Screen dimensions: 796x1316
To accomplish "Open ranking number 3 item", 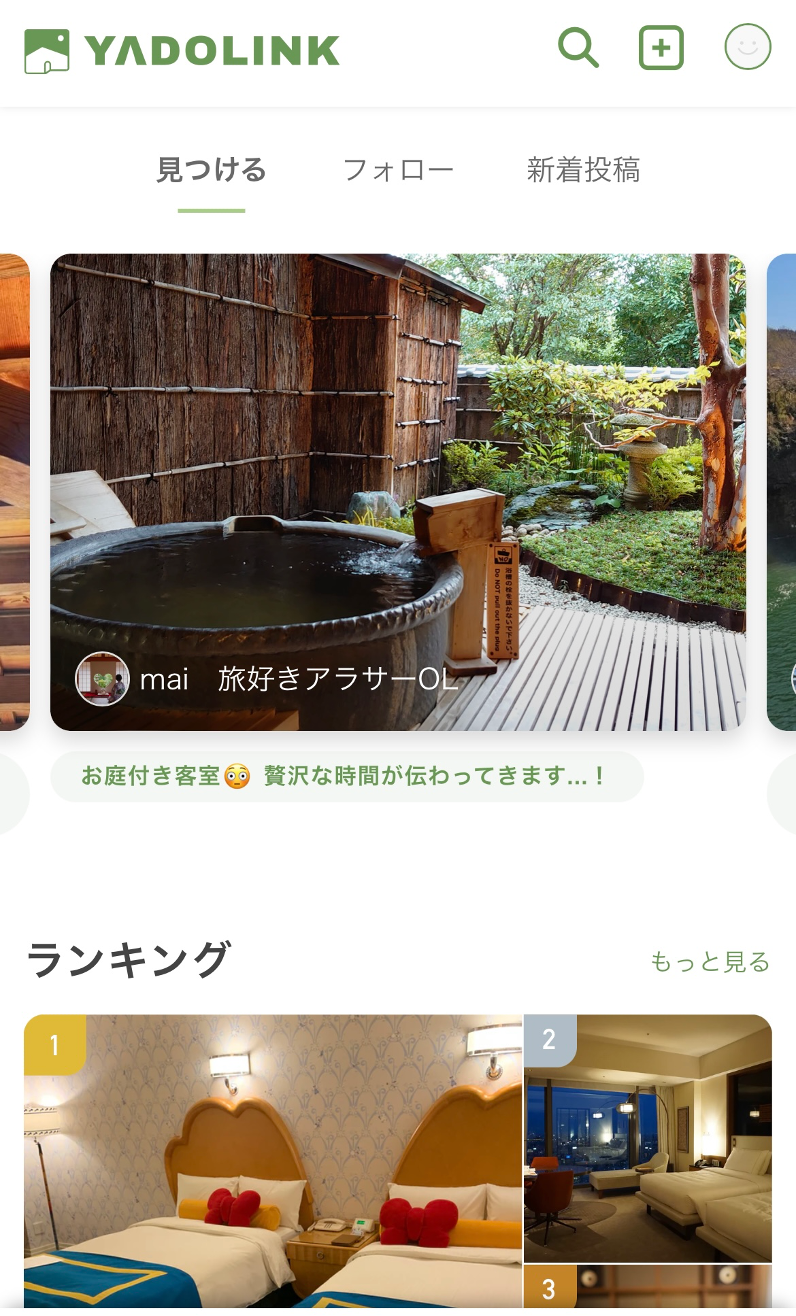I will (648, 1288).
